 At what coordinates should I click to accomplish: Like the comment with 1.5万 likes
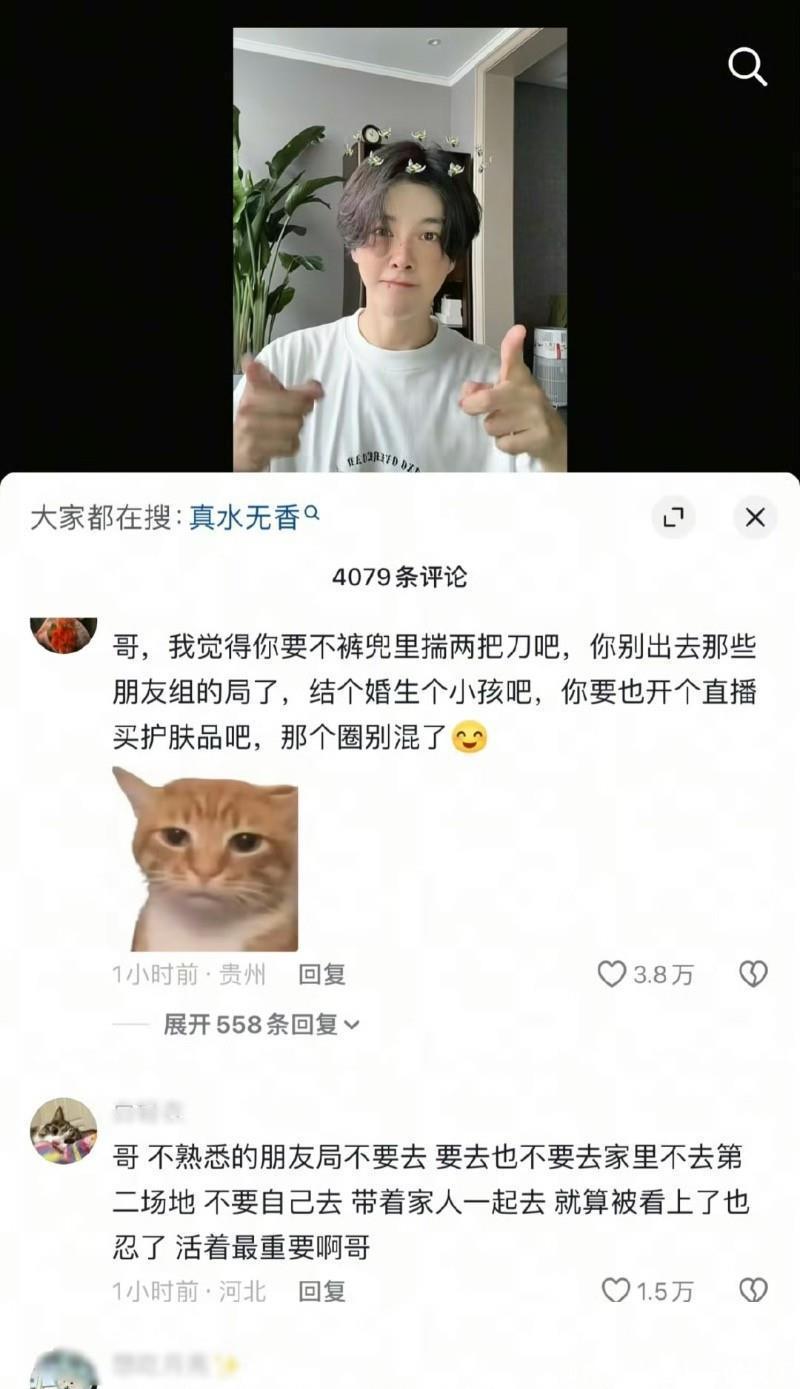pyautogui.click(x=615, y=1291)
